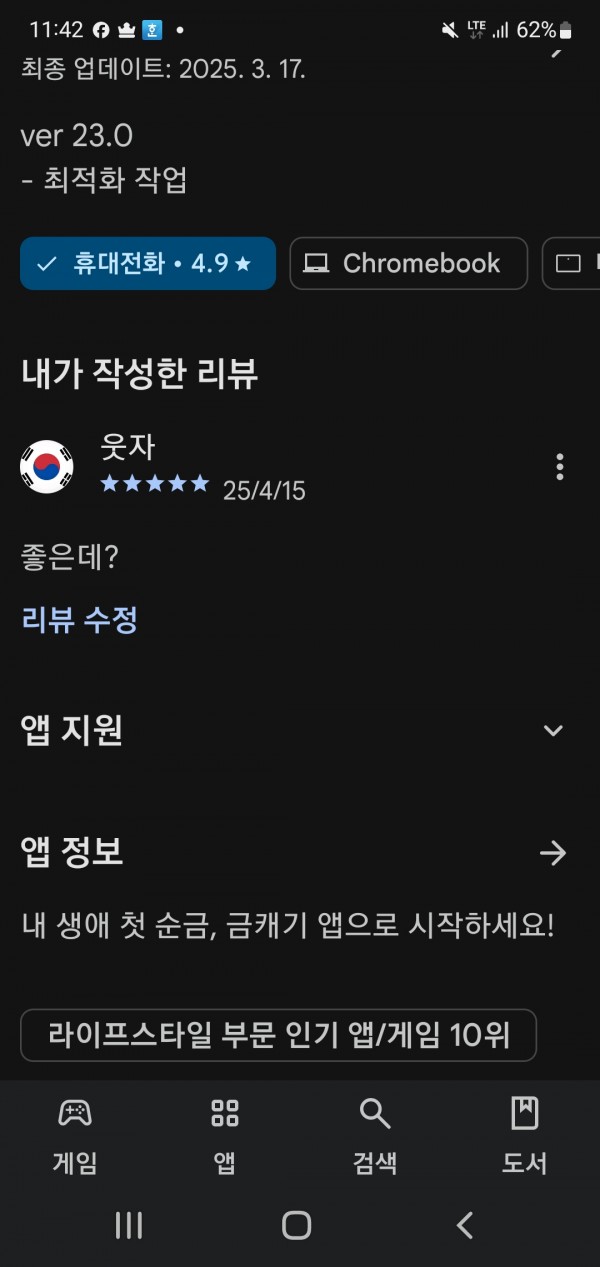Tap 리뷰 수정 to edit my review
The width and height of the screenshot is (600, 1267).
[x=79, y=620]
